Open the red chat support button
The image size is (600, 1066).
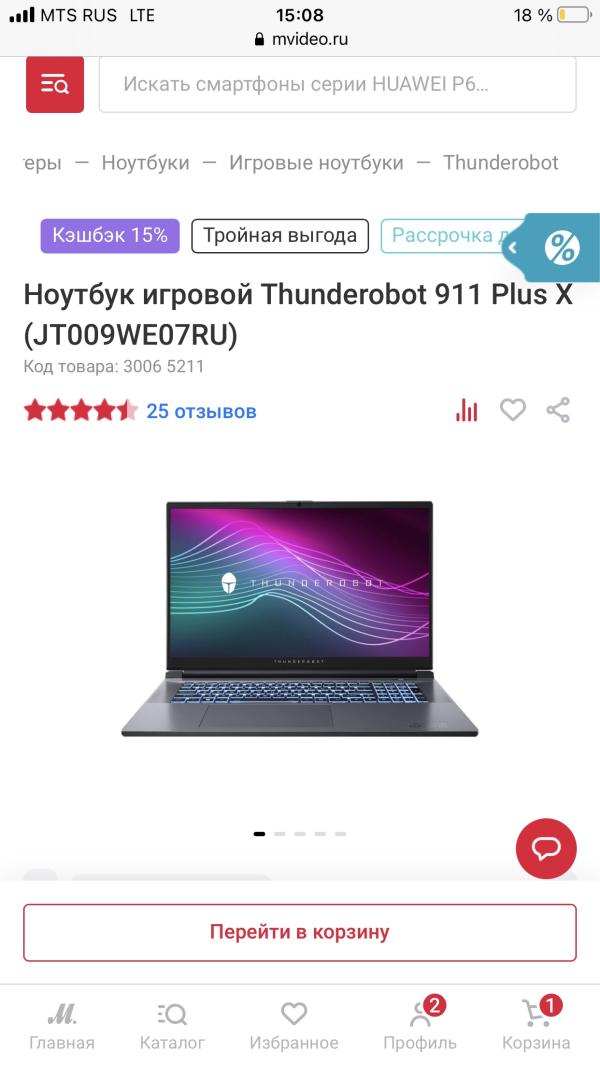(x=546, y=849)
